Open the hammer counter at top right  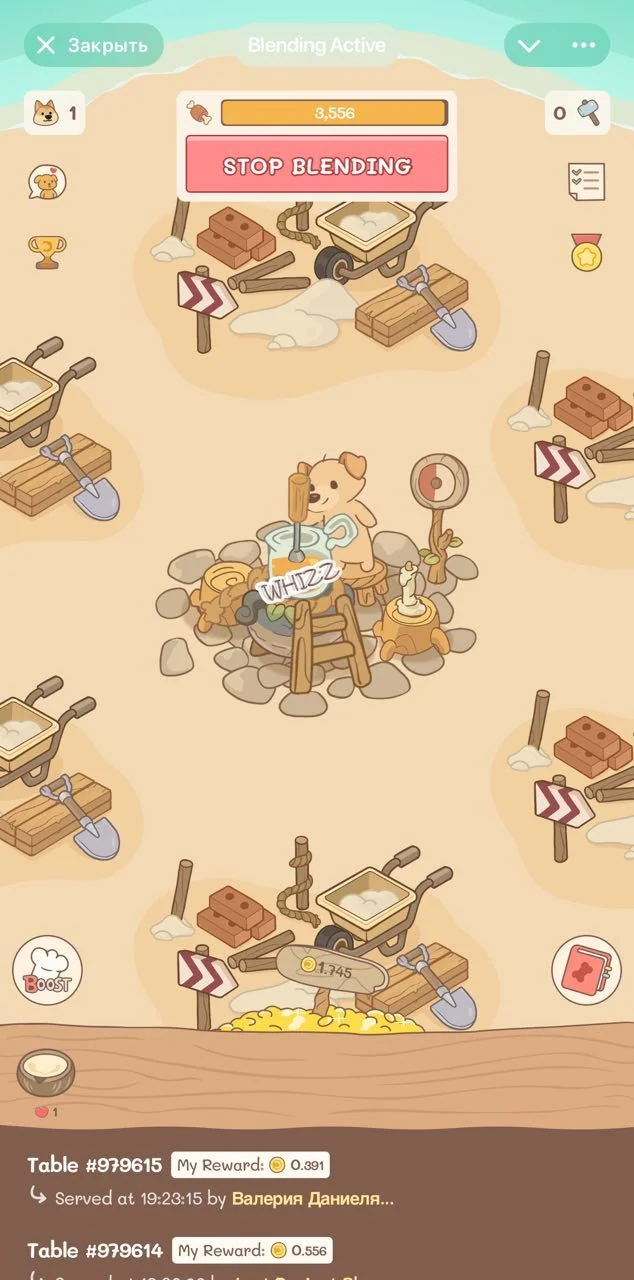578,113
